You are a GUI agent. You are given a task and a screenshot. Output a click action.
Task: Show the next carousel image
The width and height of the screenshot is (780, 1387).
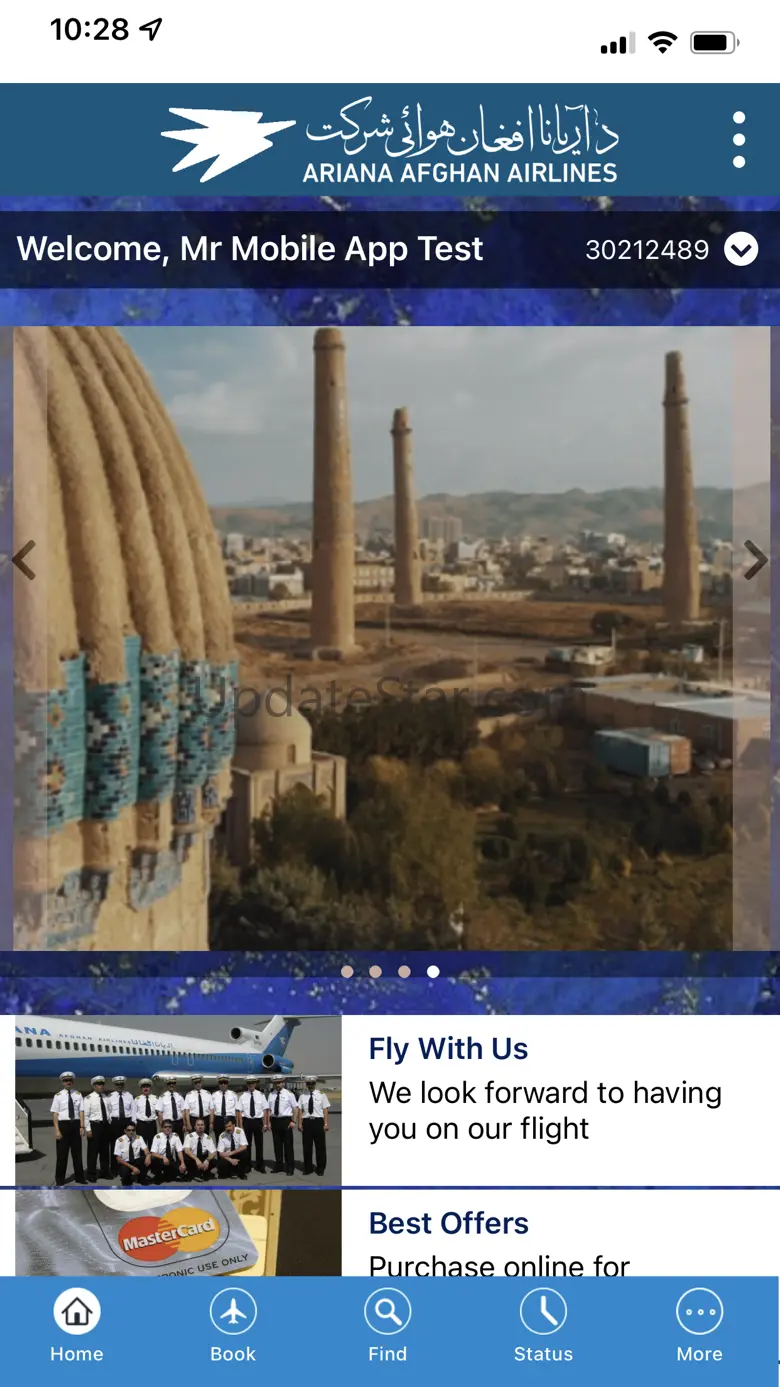[x=756, y=560]
